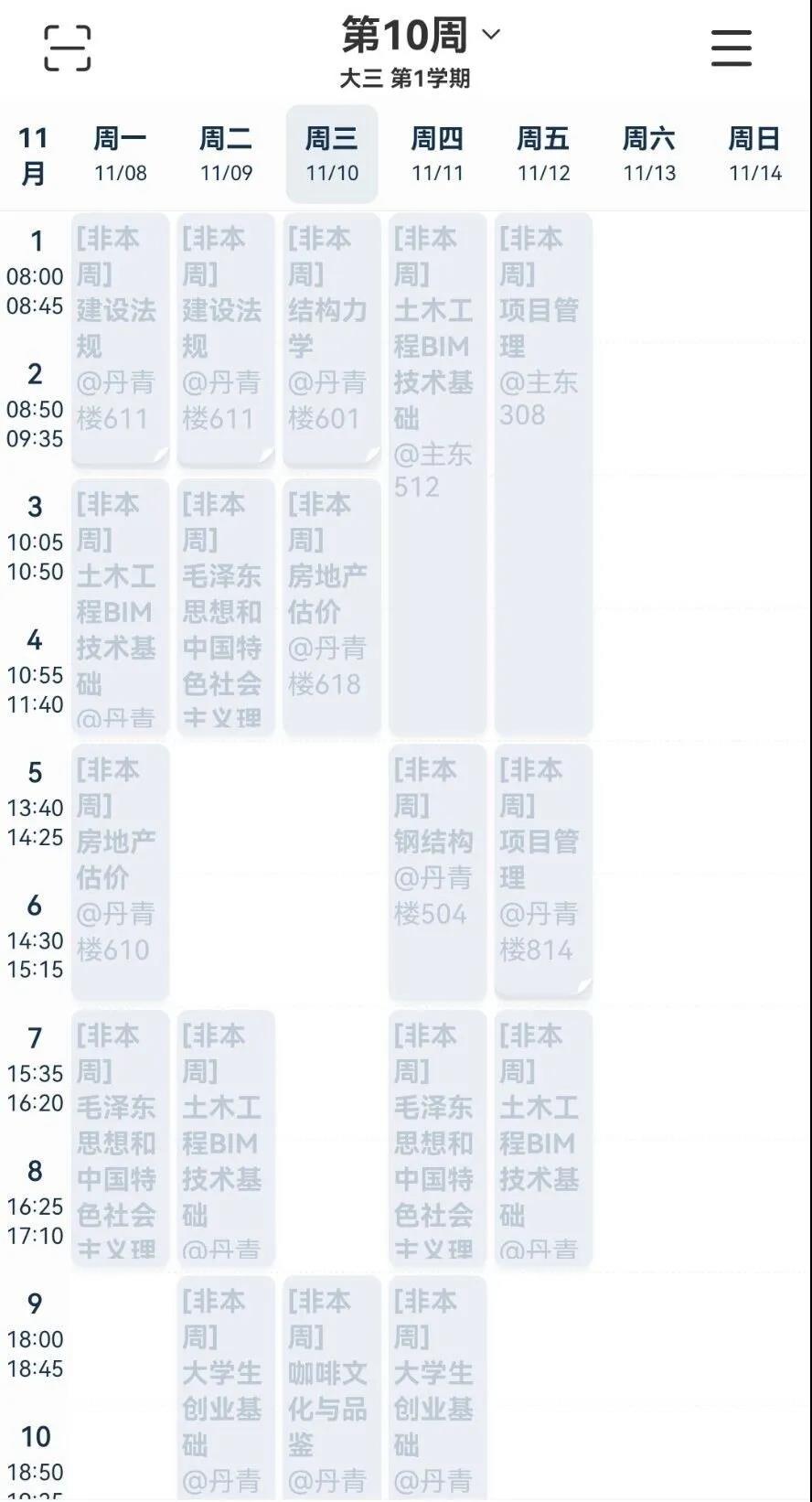Open the hamburger menu
This screenshot has height=1502, width=812.
tap(732, 48)
